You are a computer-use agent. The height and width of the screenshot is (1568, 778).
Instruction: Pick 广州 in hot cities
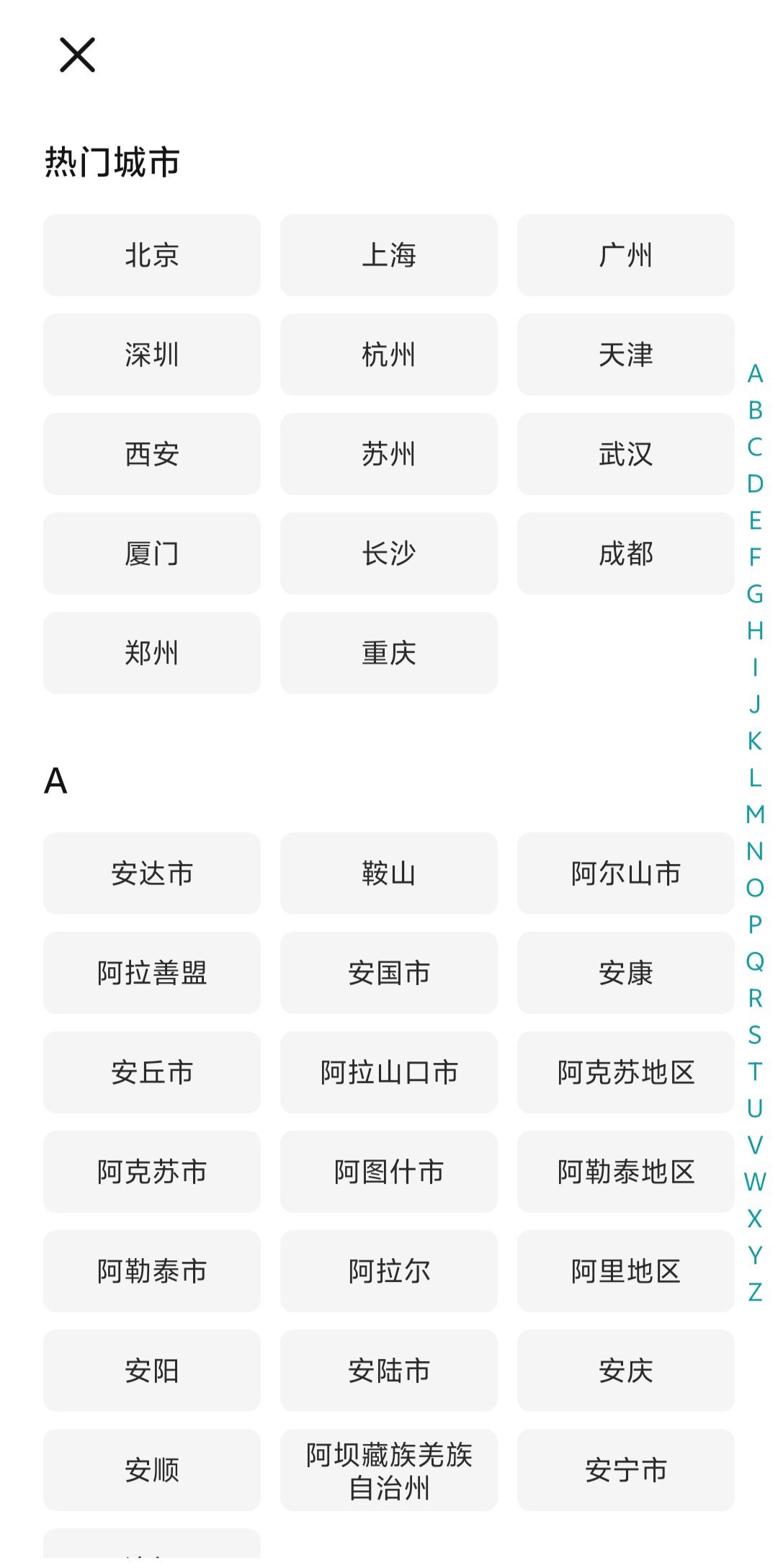click(625, 255)
